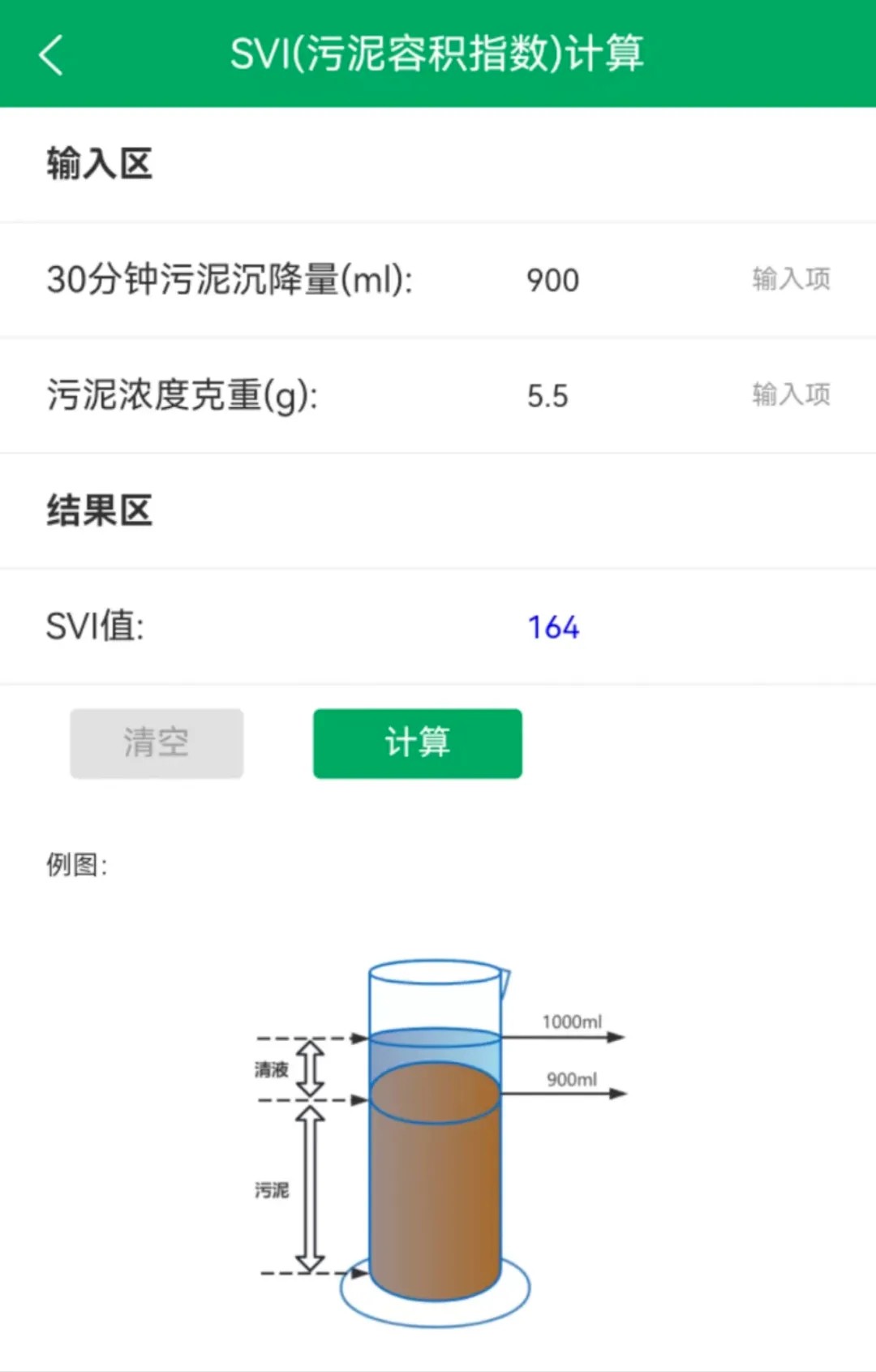Tap the 900 value to edit it
Screen dimensions: 876x1372
552,280
